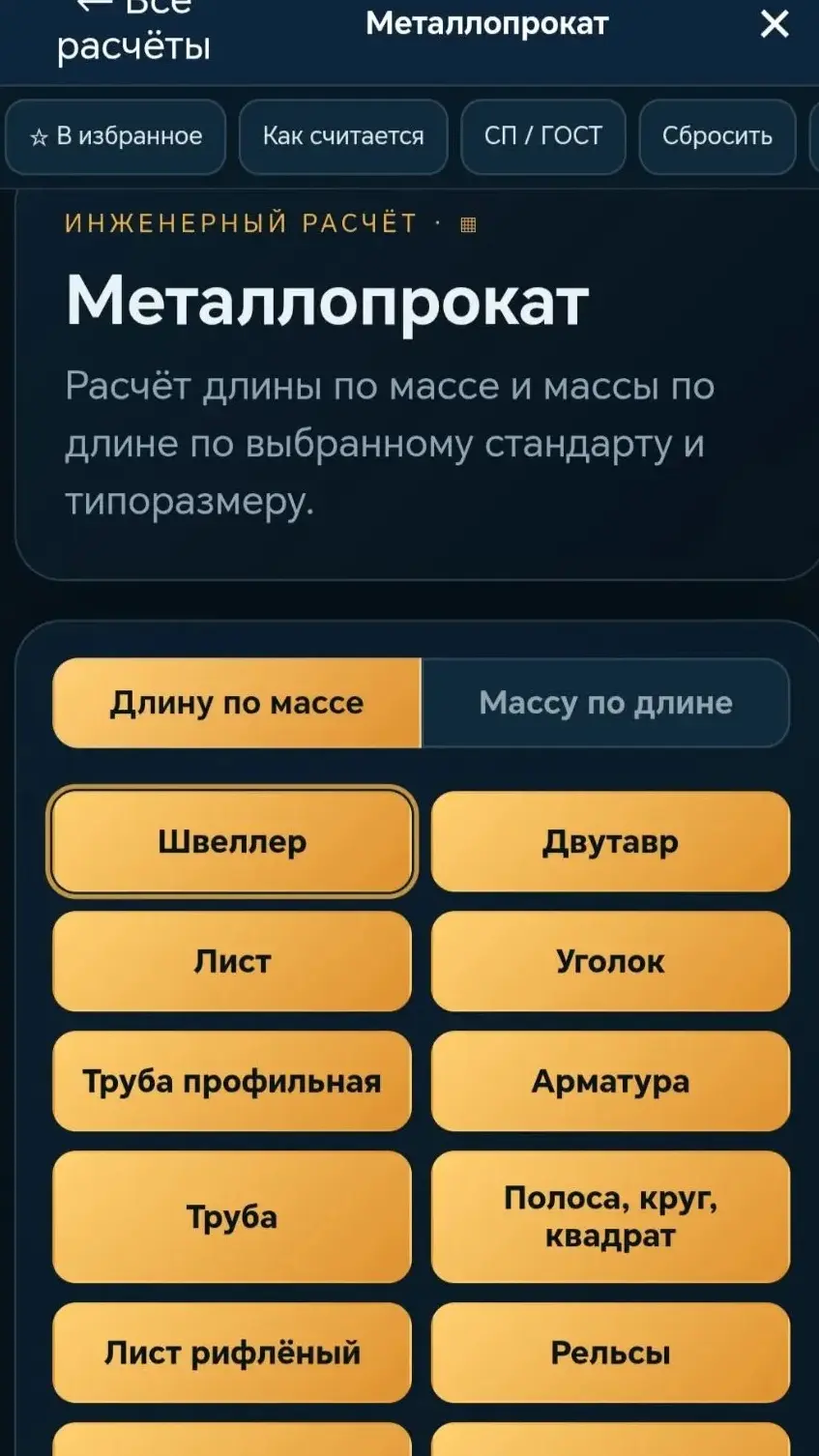Viewport: 819px width, 1456px height.
Task: Choose Двутавр profile type
Action: (x=610, y=842)
